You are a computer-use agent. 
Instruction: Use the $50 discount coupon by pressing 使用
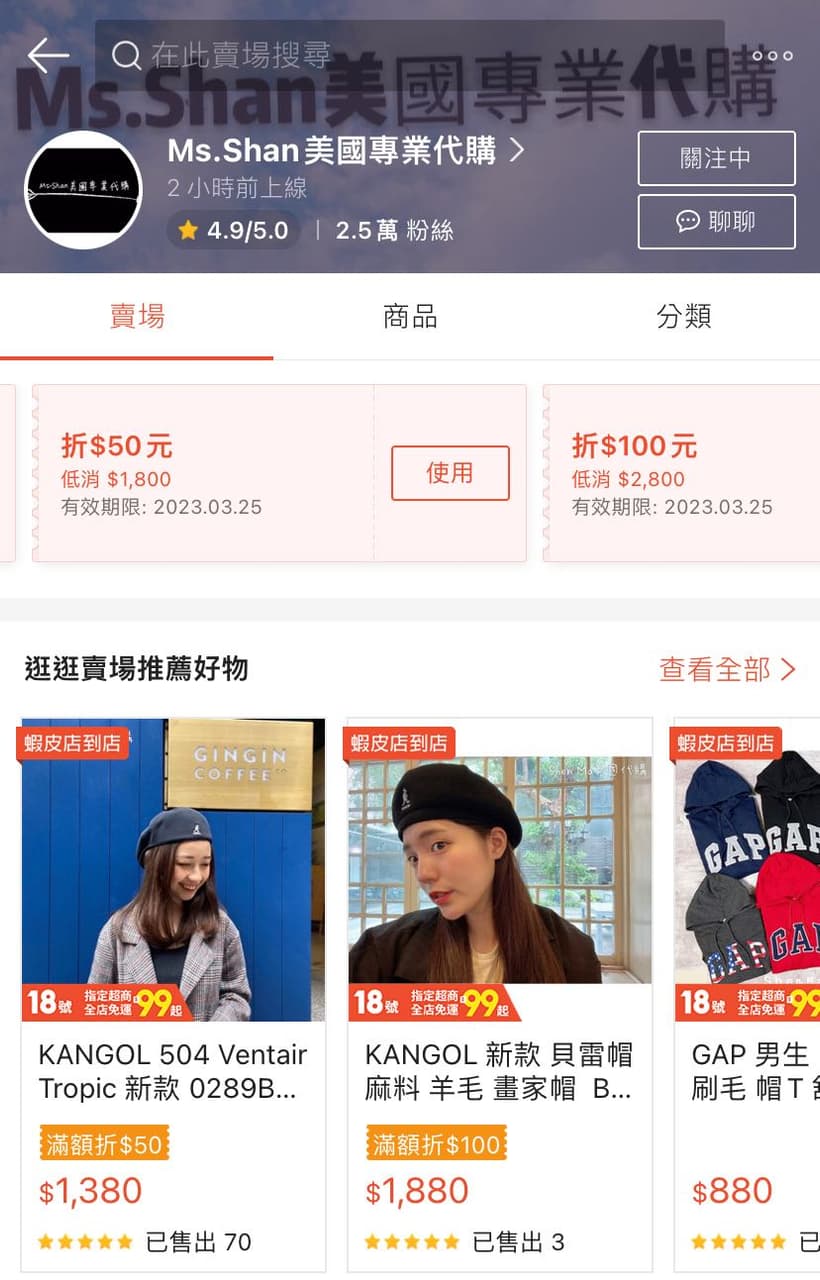[451, 474]
